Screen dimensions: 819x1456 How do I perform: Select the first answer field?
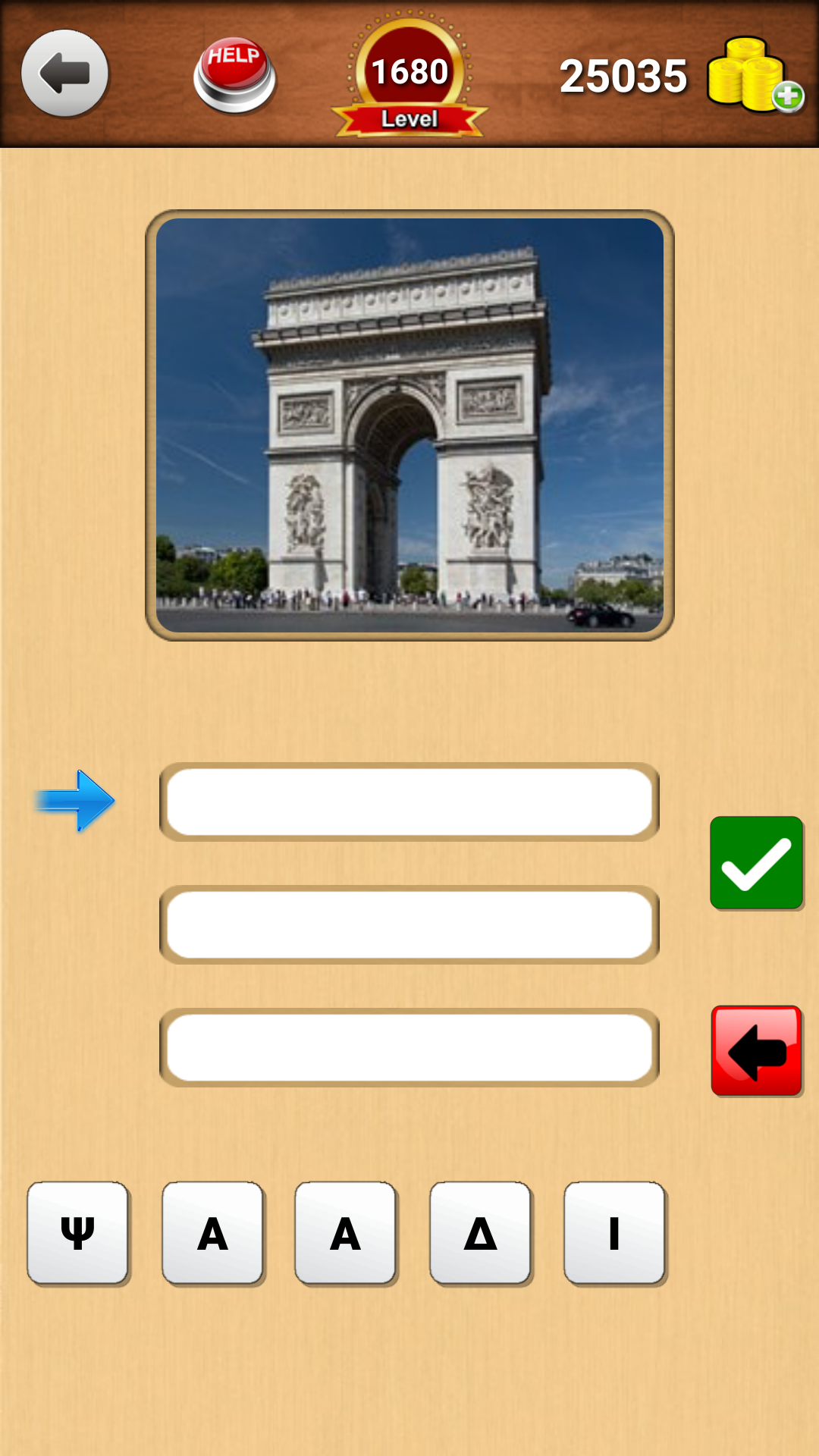pyautogui.click(x=409, y=802)
